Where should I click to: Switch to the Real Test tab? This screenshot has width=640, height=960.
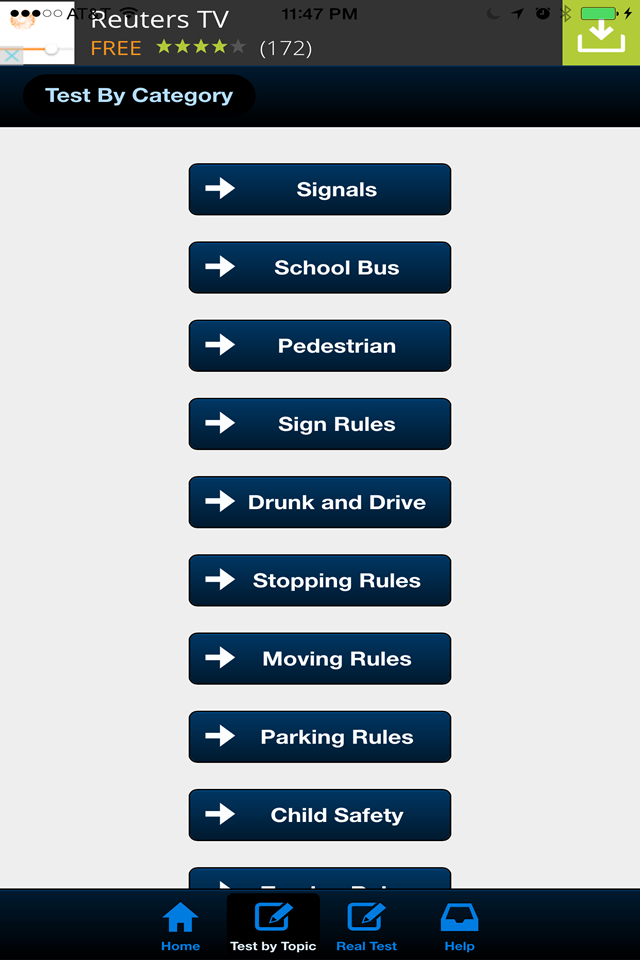(x=366, y=926)
